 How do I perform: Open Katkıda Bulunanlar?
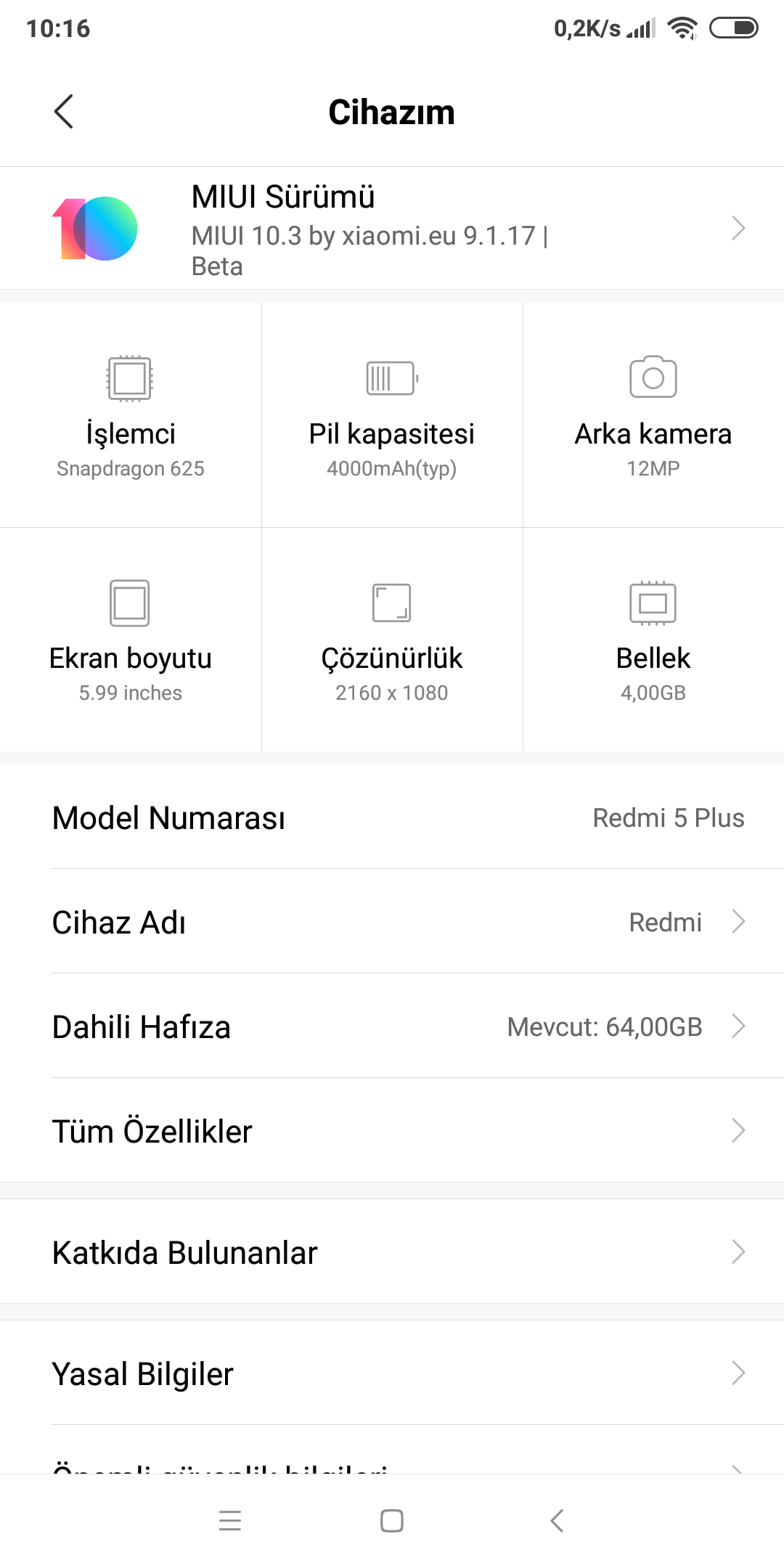pos(392,1252)
